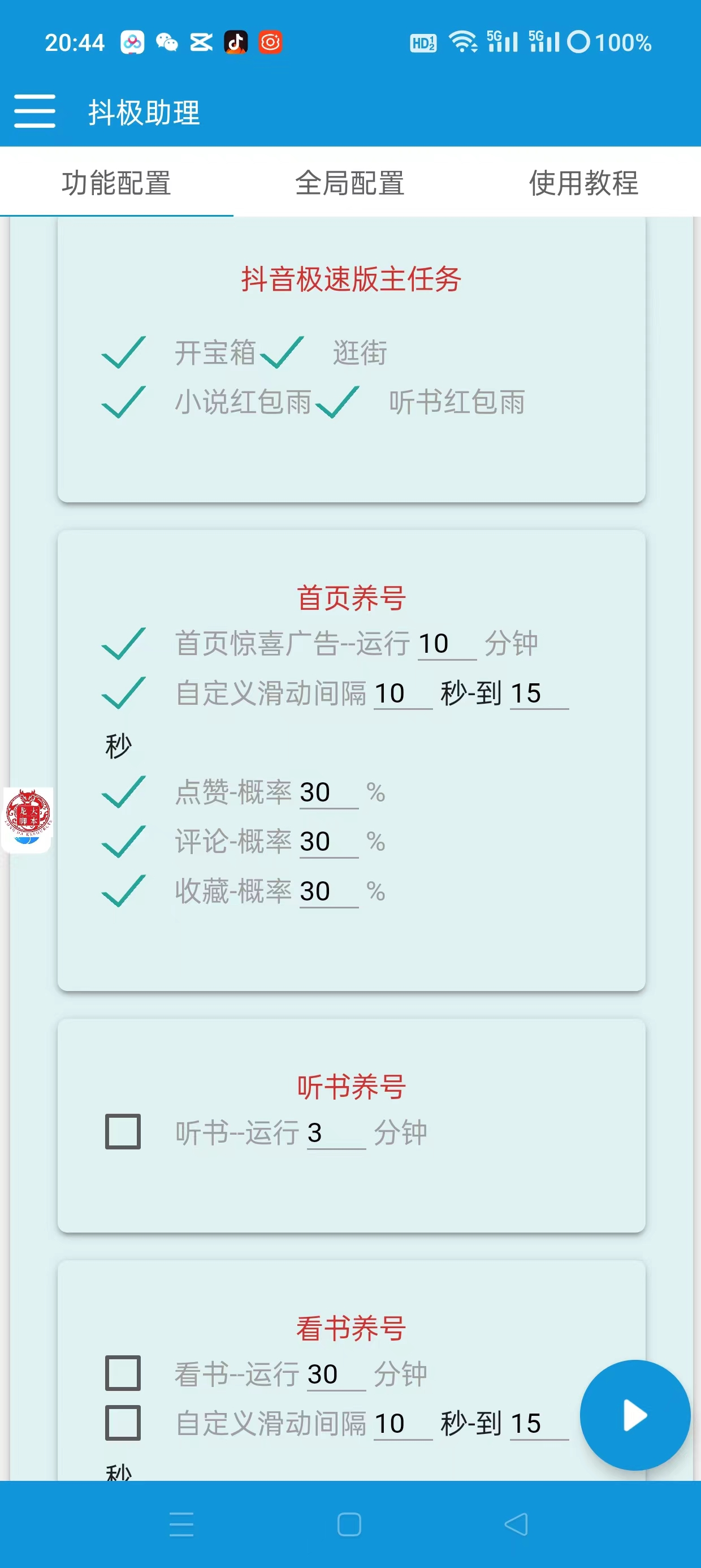Image resolution: width=701 pixels, height=1568 pixels.
Task: Open the hamburger navigation menu
Action: coord(34,111)
